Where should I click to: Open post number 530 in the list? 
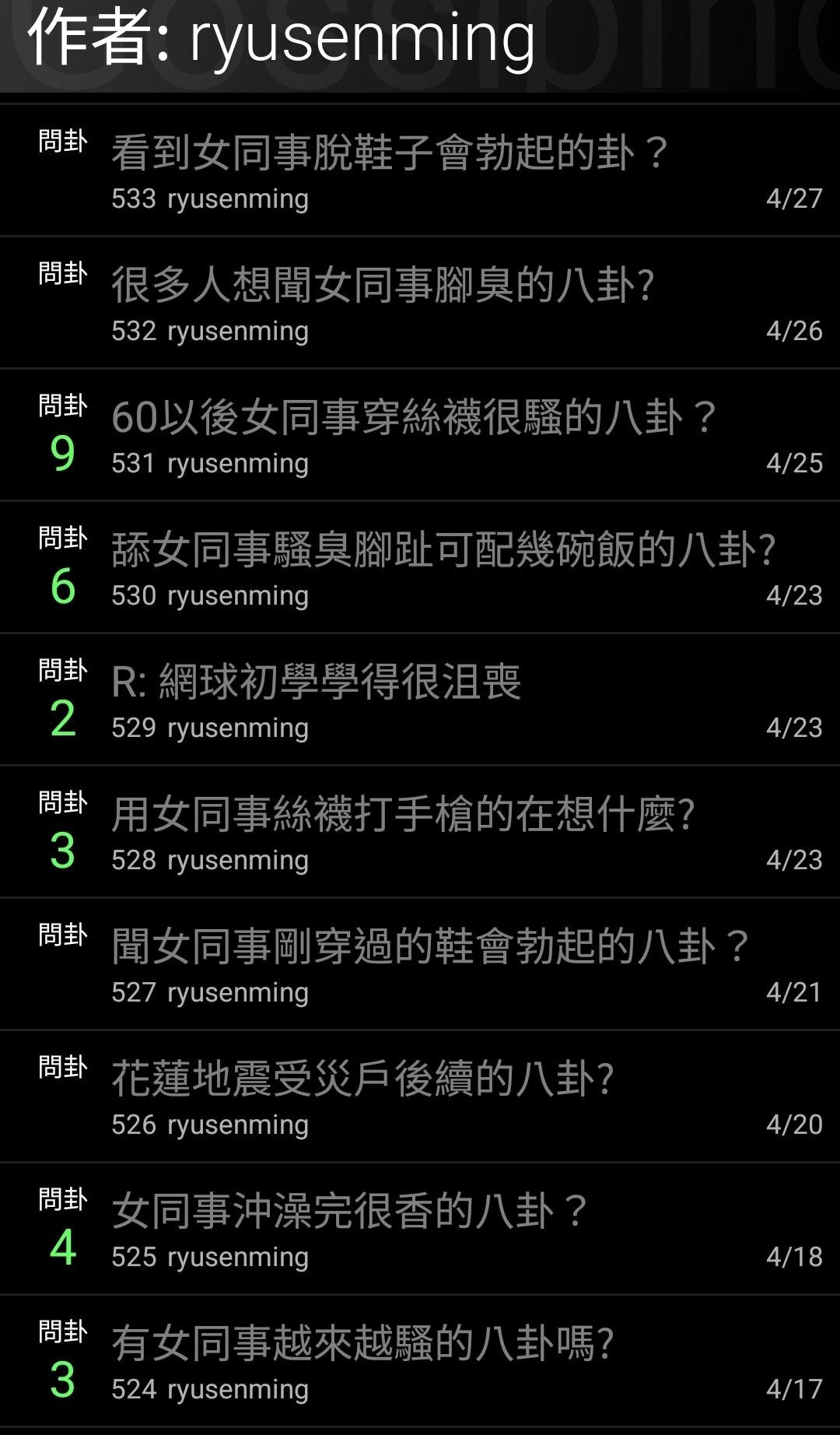pyautogui.click(x=420, y=567)
